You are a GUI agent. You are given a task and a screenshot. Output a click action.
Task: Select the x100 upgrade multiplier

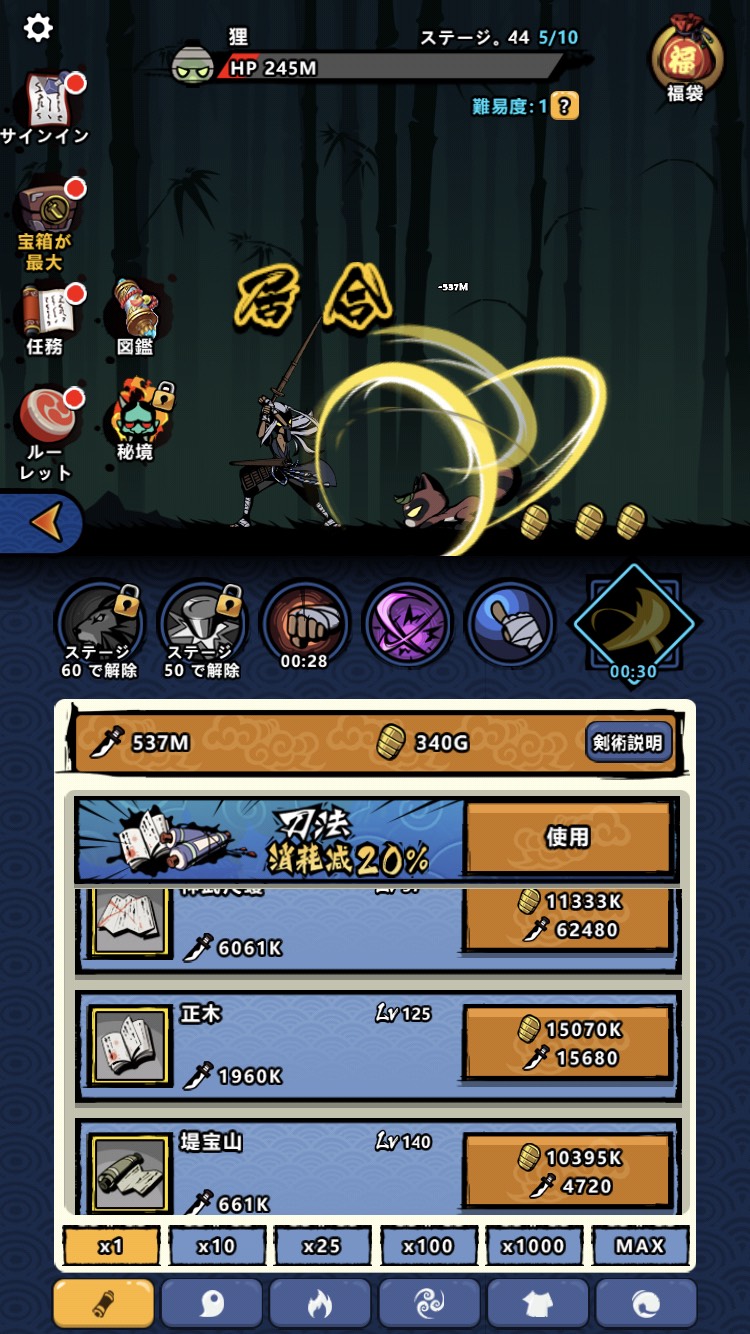(x=428, y=1246)
